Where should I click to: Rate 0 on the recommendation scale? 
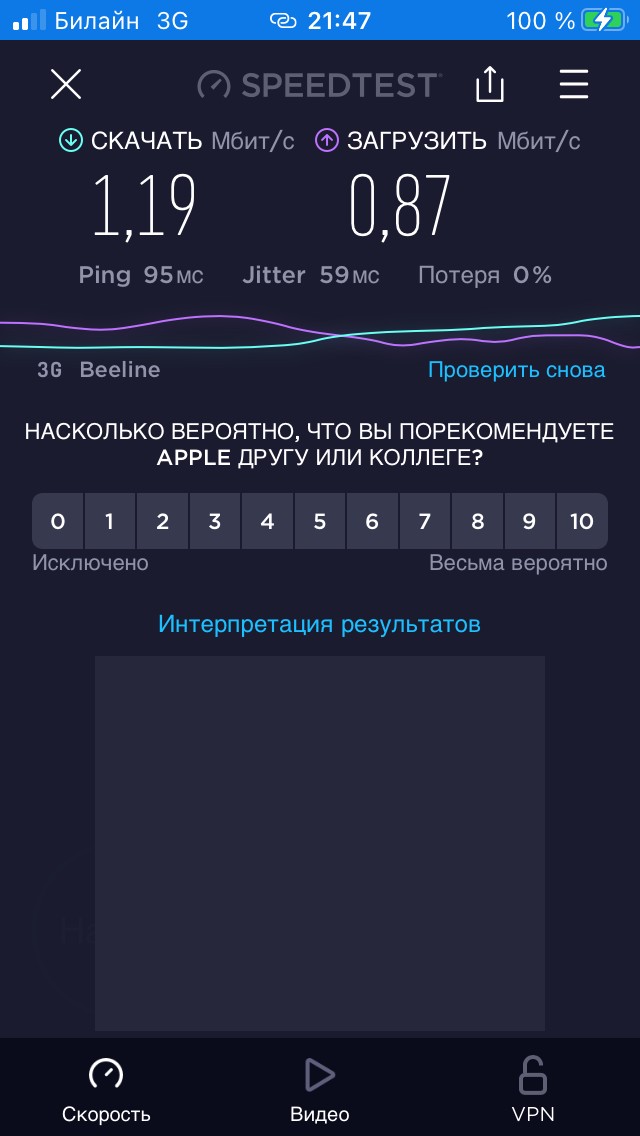pyautogui.click(x=58, y=521)
